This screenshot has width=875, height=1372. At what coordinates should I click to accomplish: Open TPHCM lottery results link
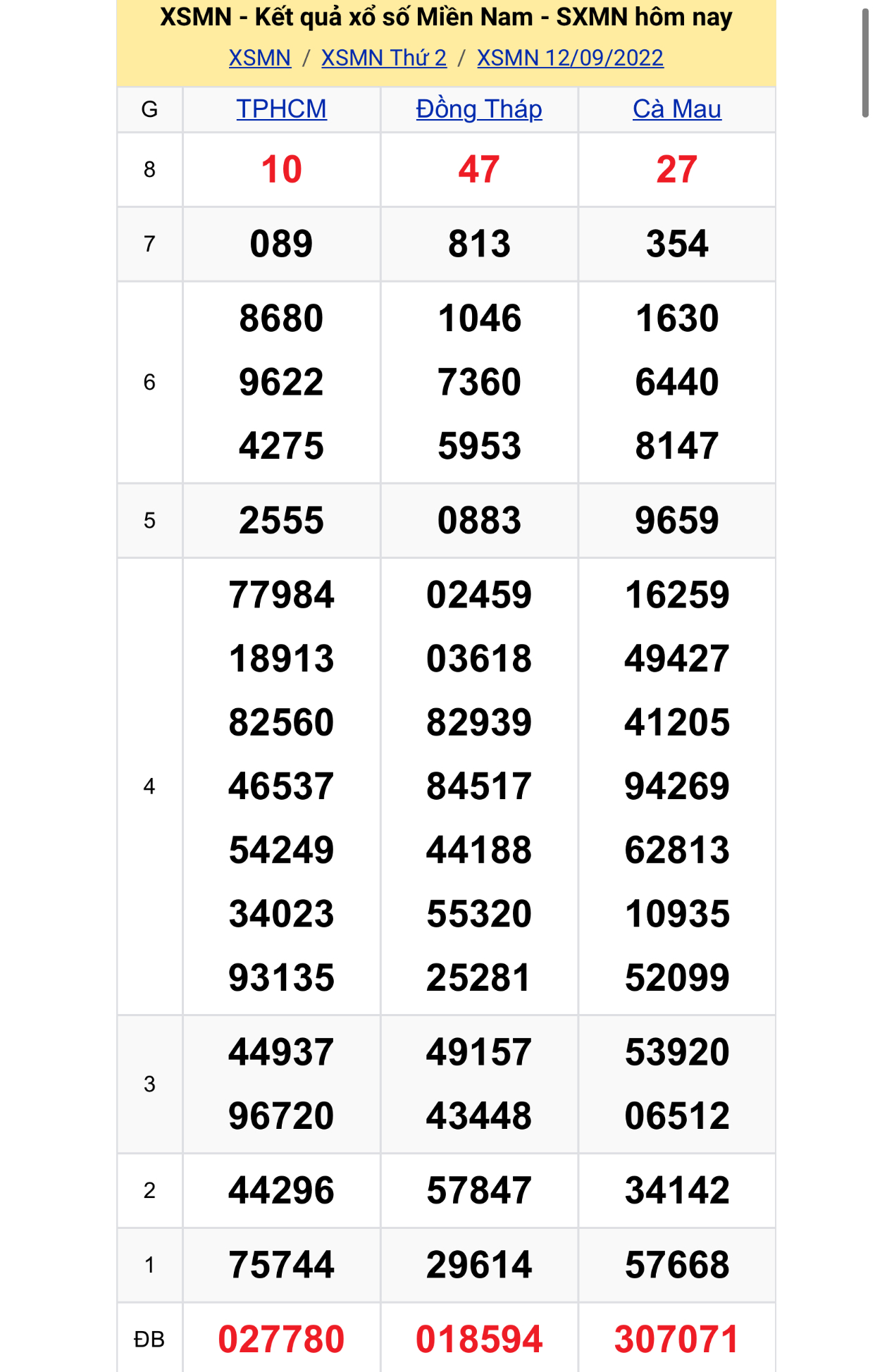281,109
